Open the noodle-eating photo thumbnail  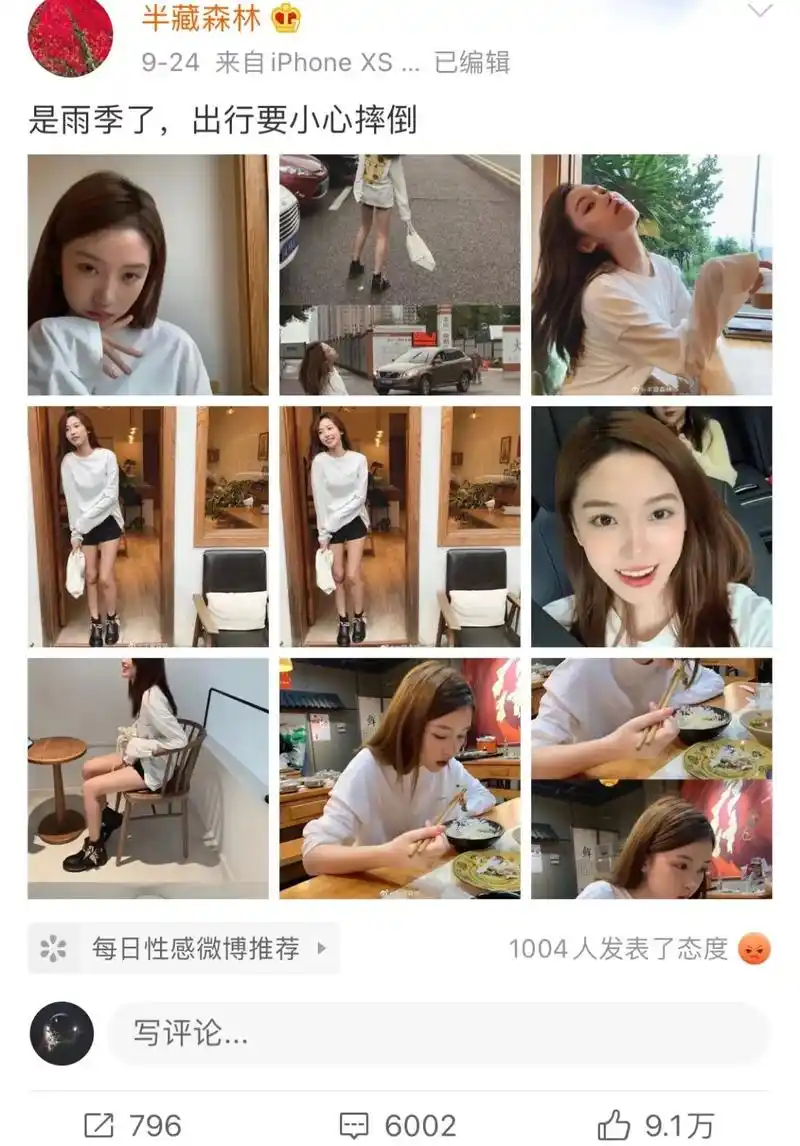click(400, 781)
